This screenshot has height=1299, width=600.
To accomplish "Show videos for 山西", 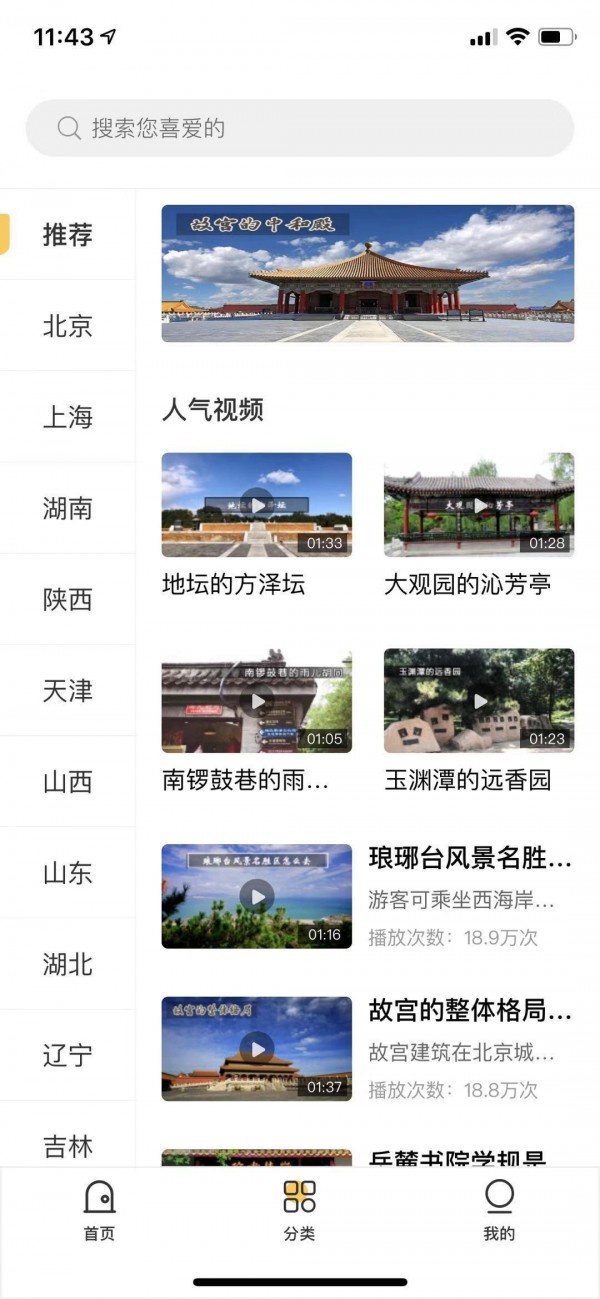I will click(x=68, y=781).
